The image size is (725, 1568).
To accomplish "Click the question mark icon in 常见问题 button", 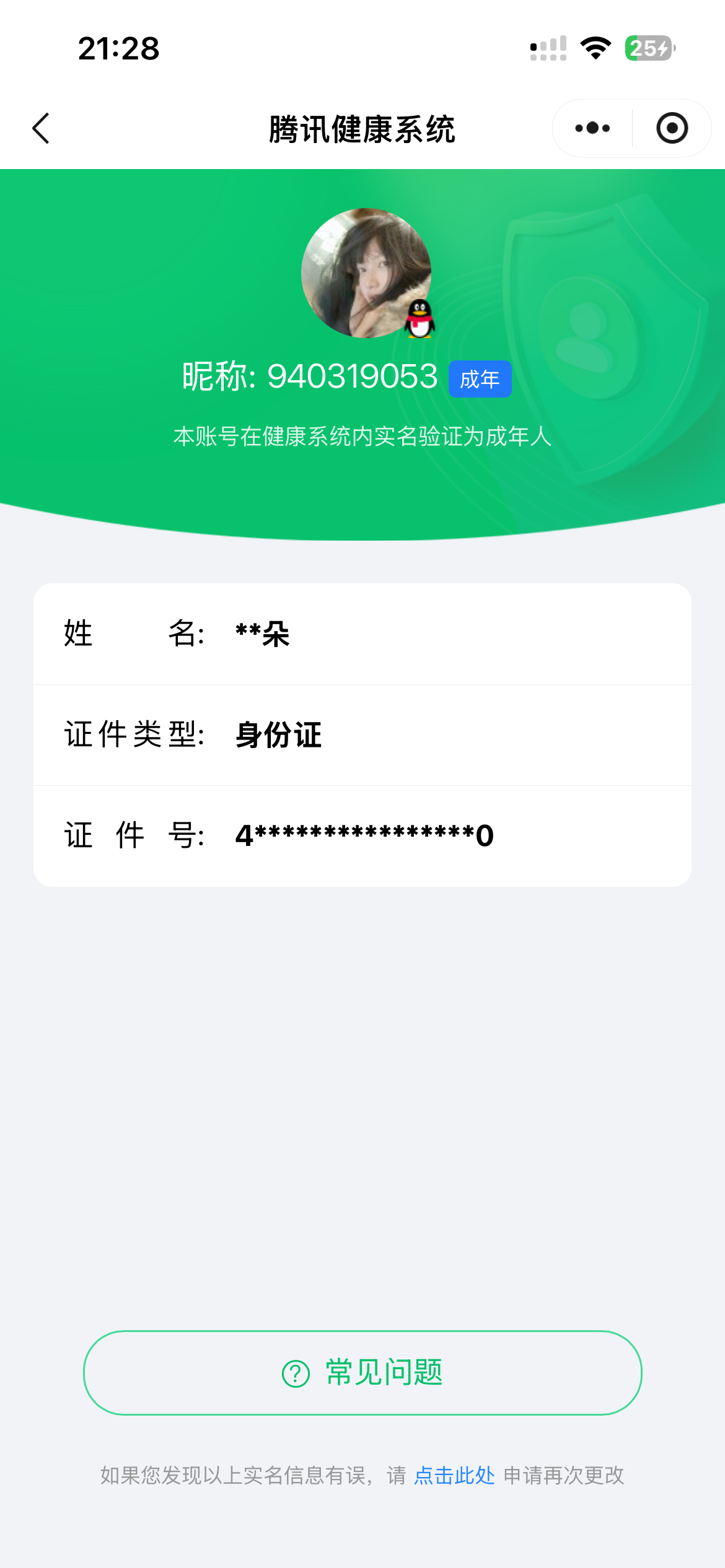I will tap(294, 1373).
